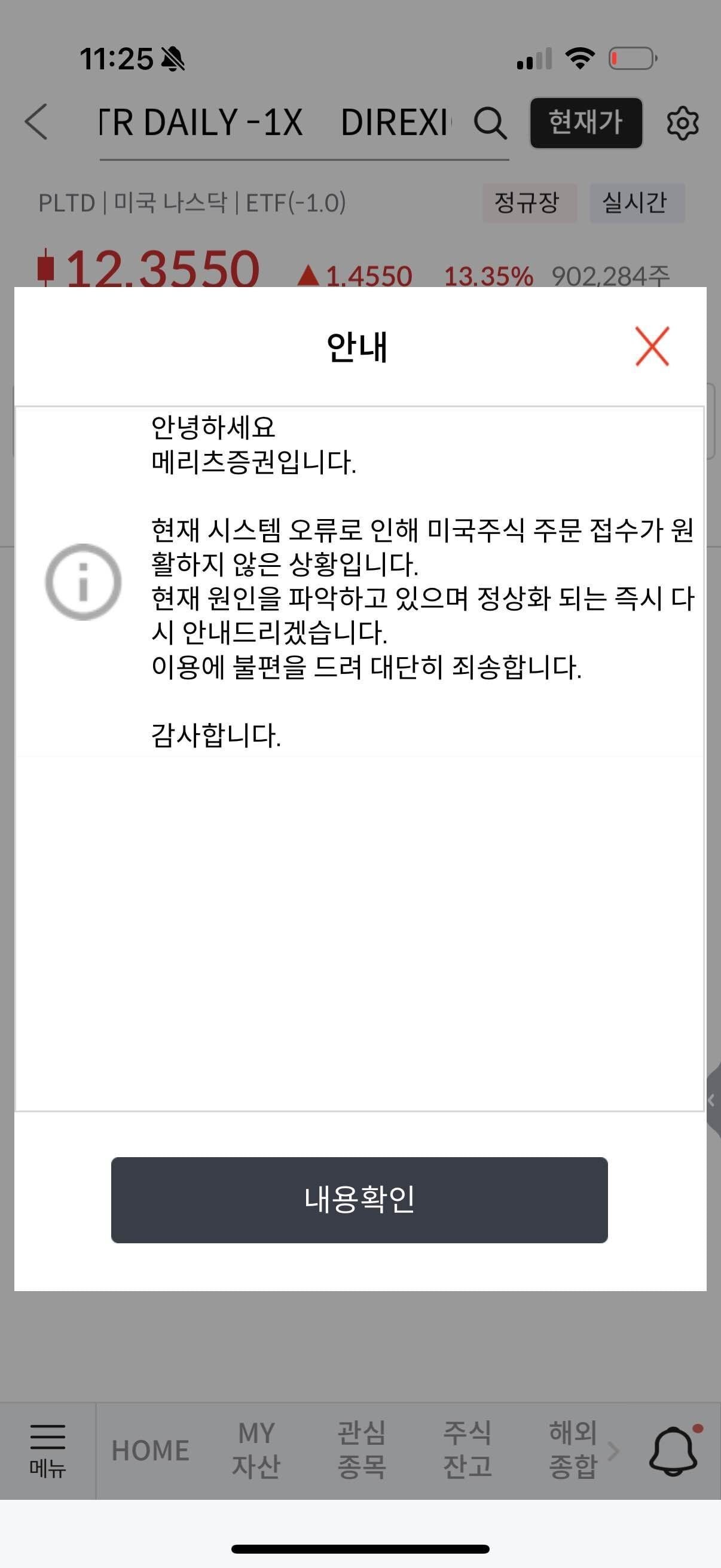This screenshot has height=1568, width=721.
Task: Open the settings gear
Action: (x=683, y=124)
